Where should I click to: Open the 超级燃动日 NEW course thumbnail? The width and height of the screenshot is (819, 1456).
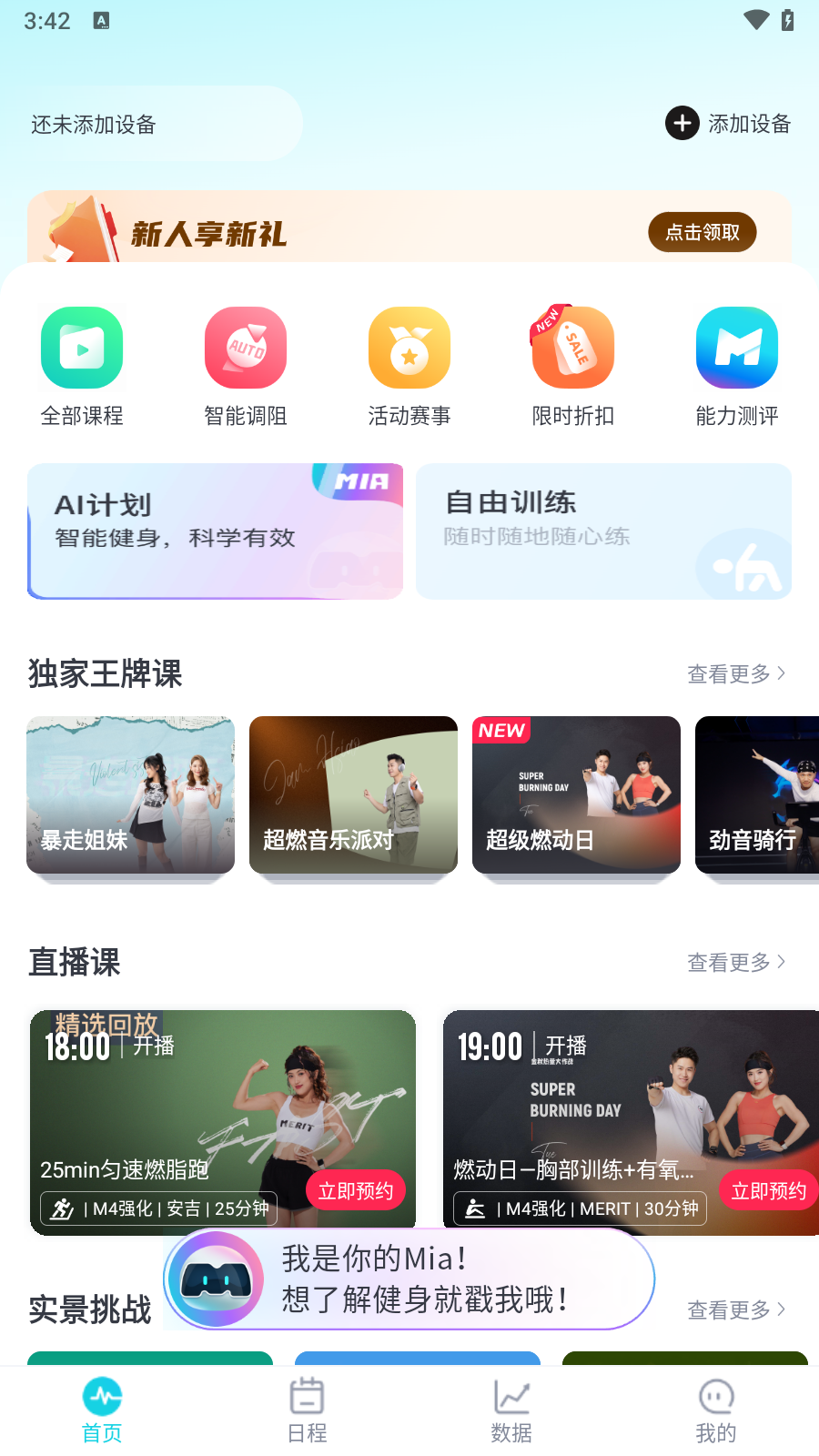576,794
